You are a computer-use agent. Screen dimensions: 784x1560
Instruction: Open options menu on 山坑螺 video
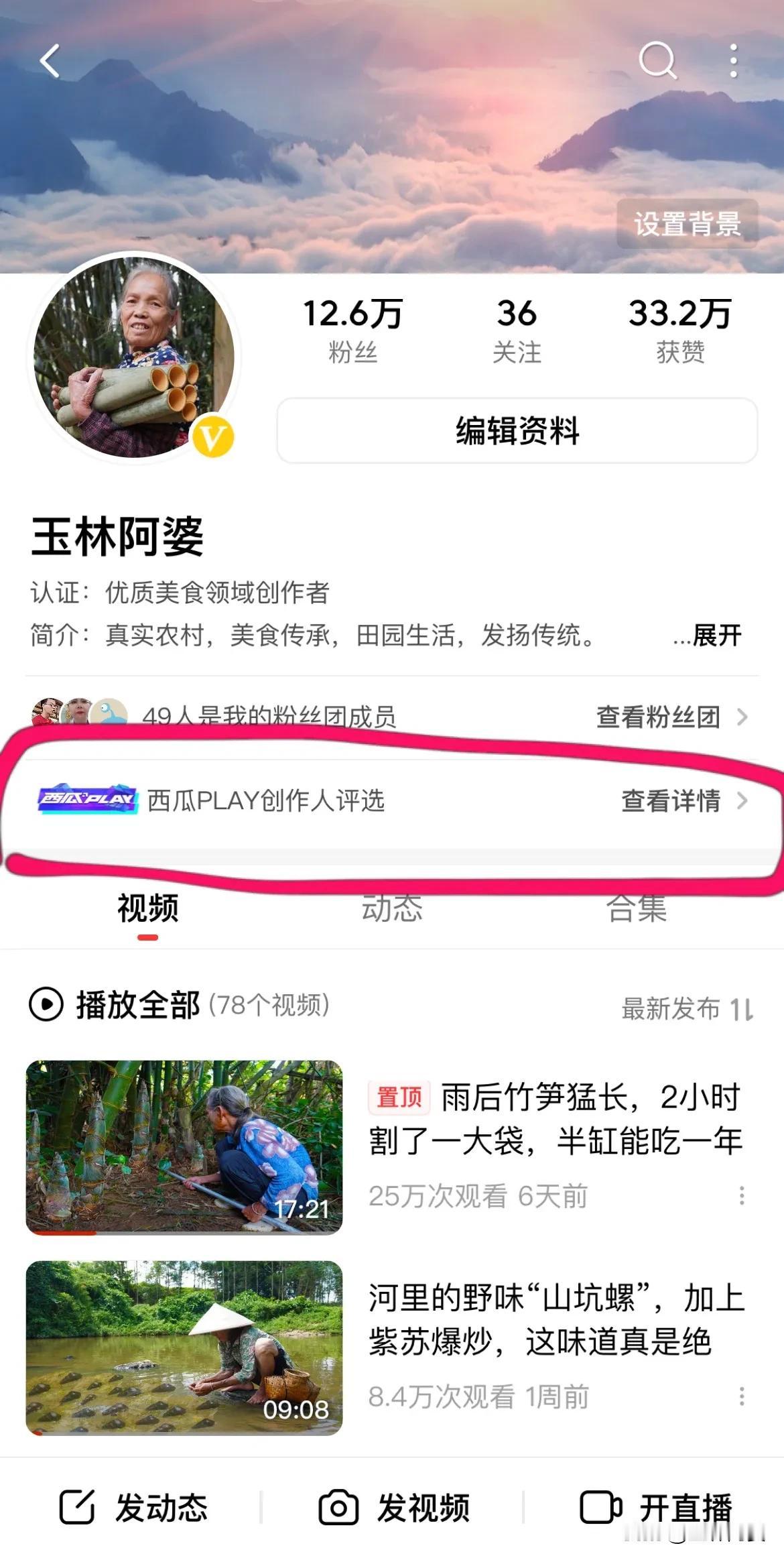point(740,1394)
